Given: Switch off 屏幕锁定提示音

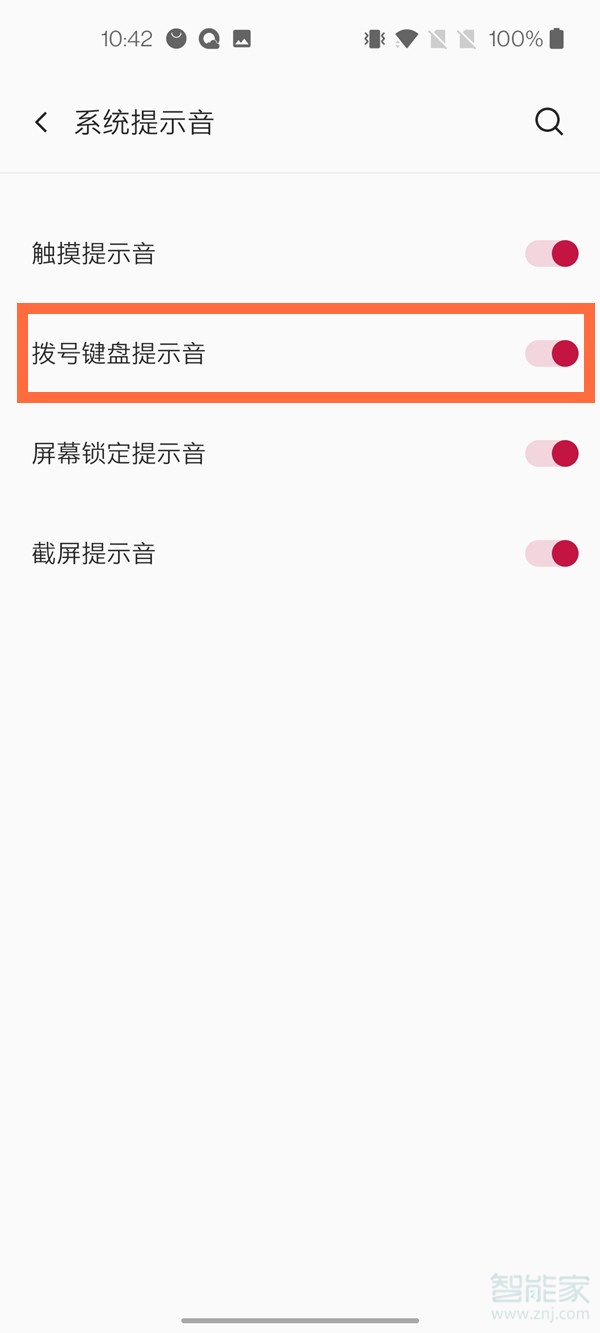Looking at the screenshot, I should point(552,453).
